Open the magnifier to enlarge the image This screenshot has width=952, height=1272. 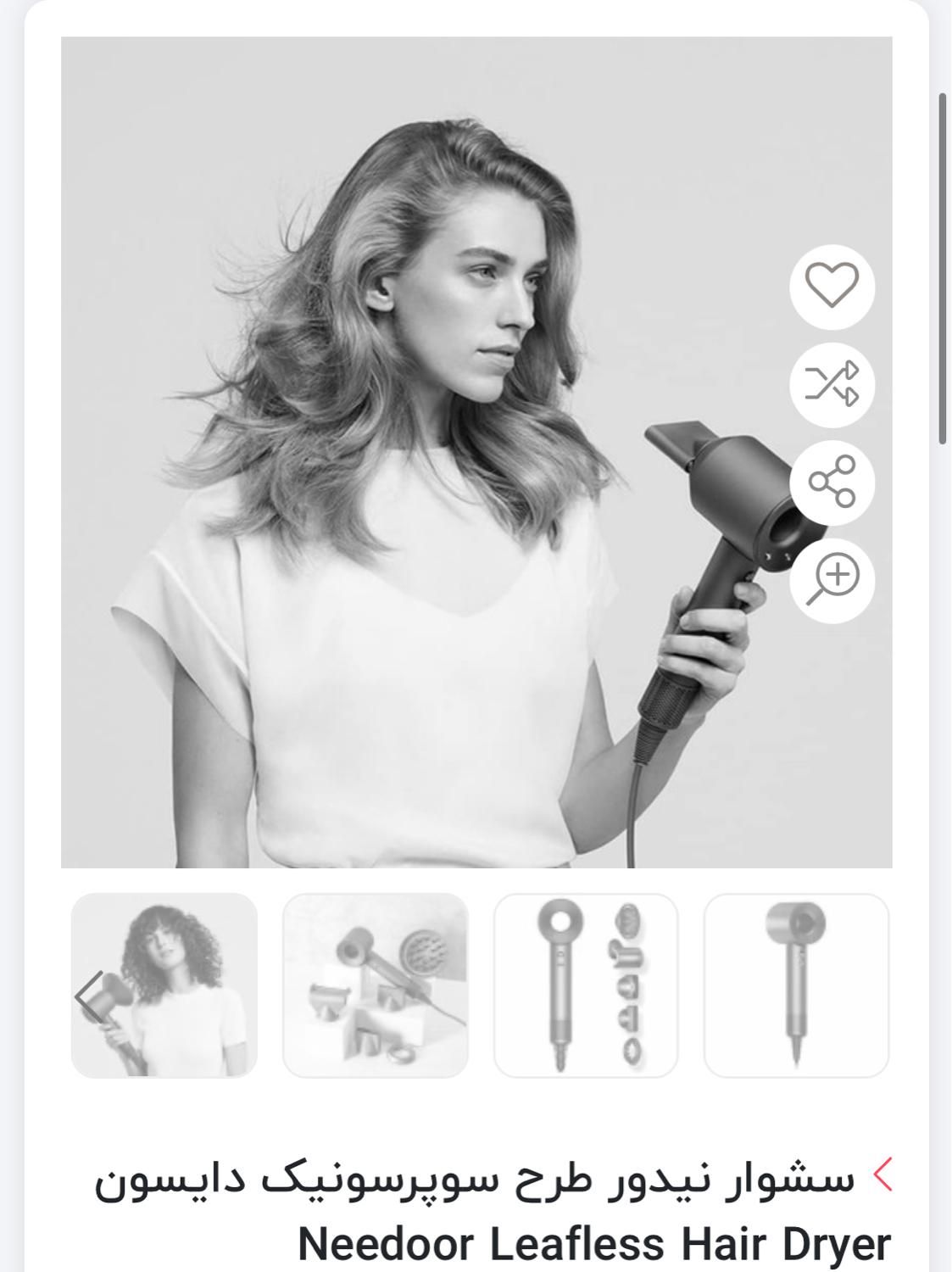pyautogui.click(x=832, y=580)
